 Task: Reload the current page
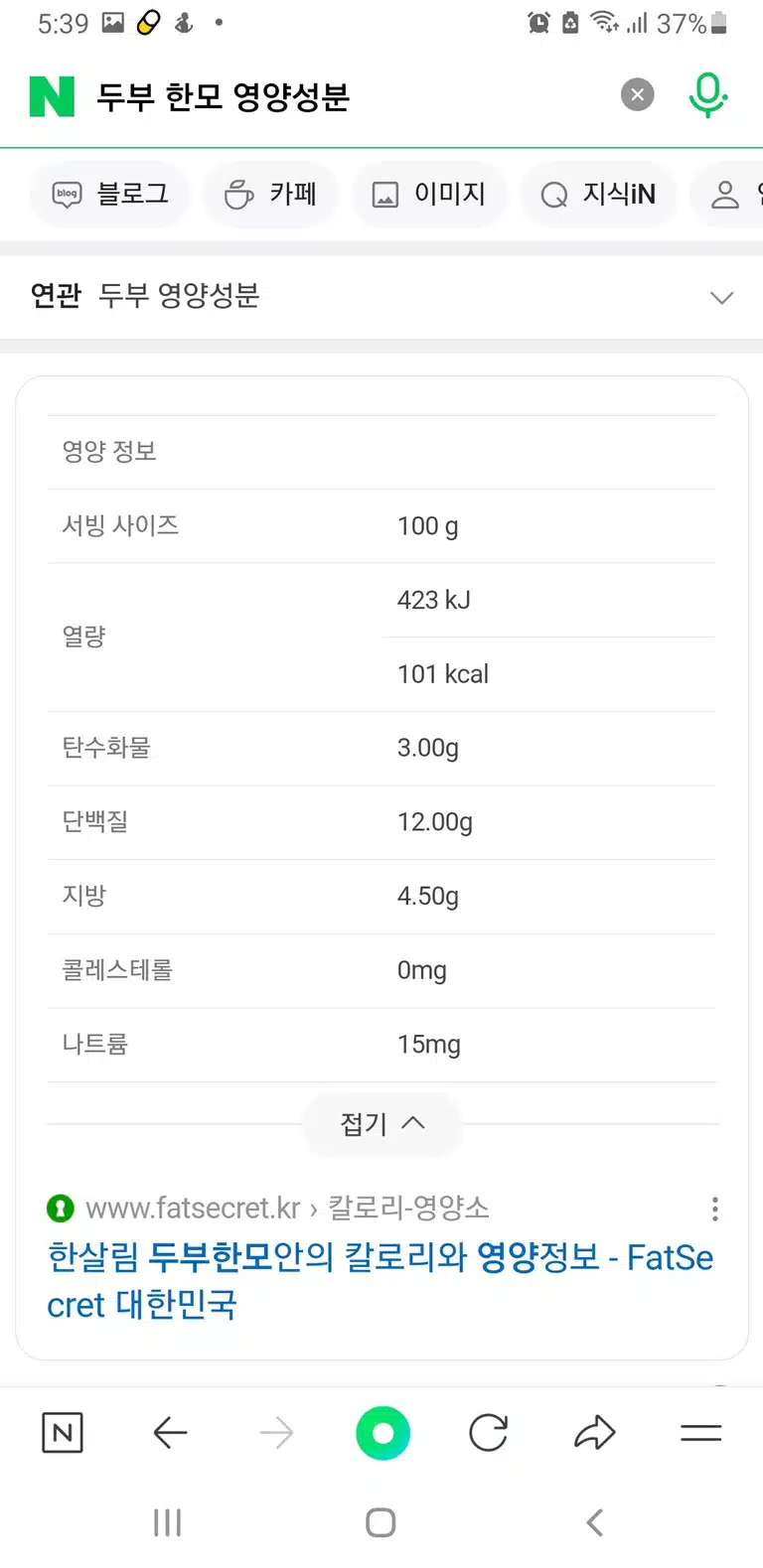pyautogui.click(x=489, y=1433)
